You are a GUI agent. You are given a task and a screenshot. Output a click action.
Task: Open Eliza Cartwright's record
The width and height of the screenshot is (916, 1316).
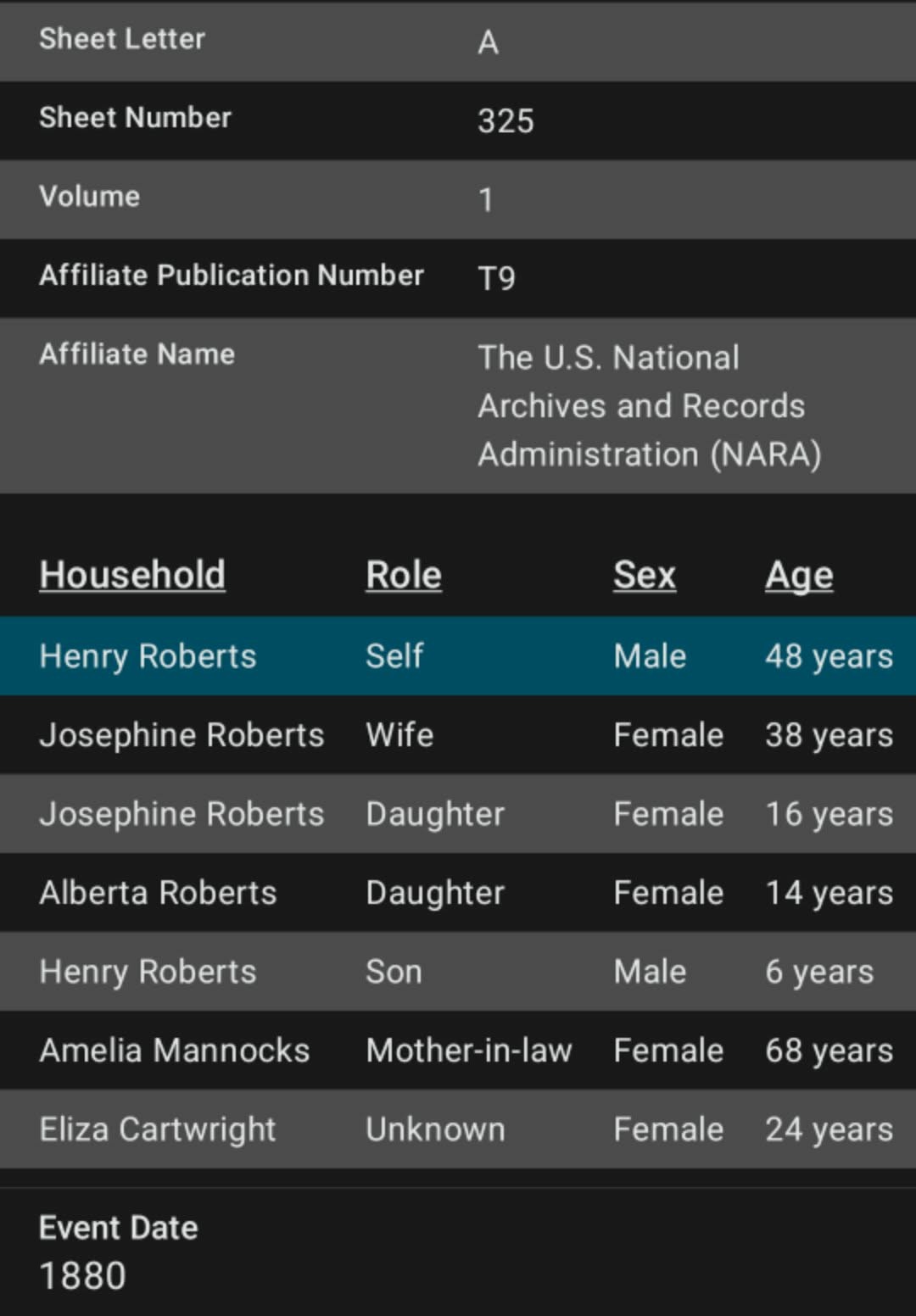158,1129
